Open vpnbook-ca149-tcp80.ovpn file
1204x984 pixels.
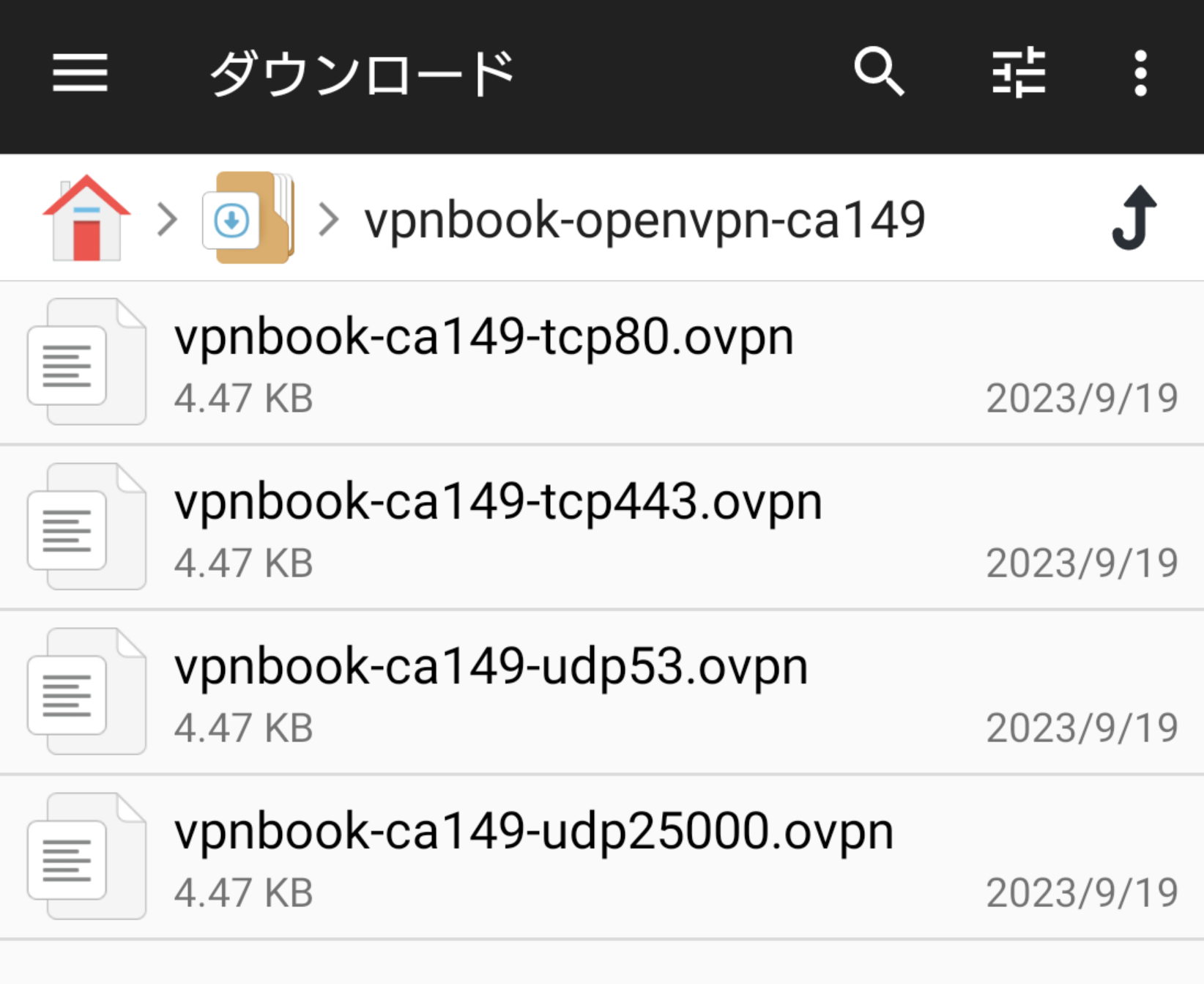(x=483, y=362)
